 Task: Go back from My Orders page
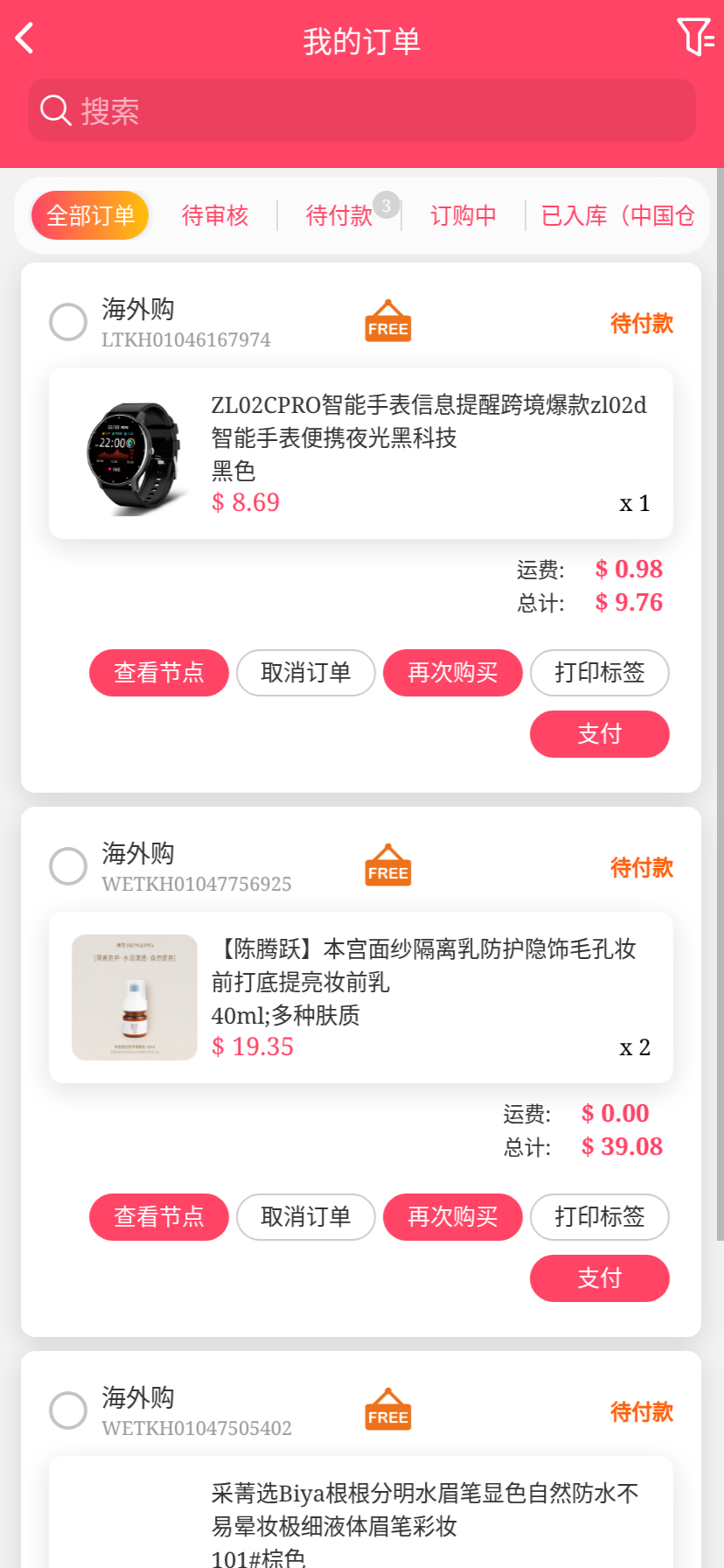point(24,38)
